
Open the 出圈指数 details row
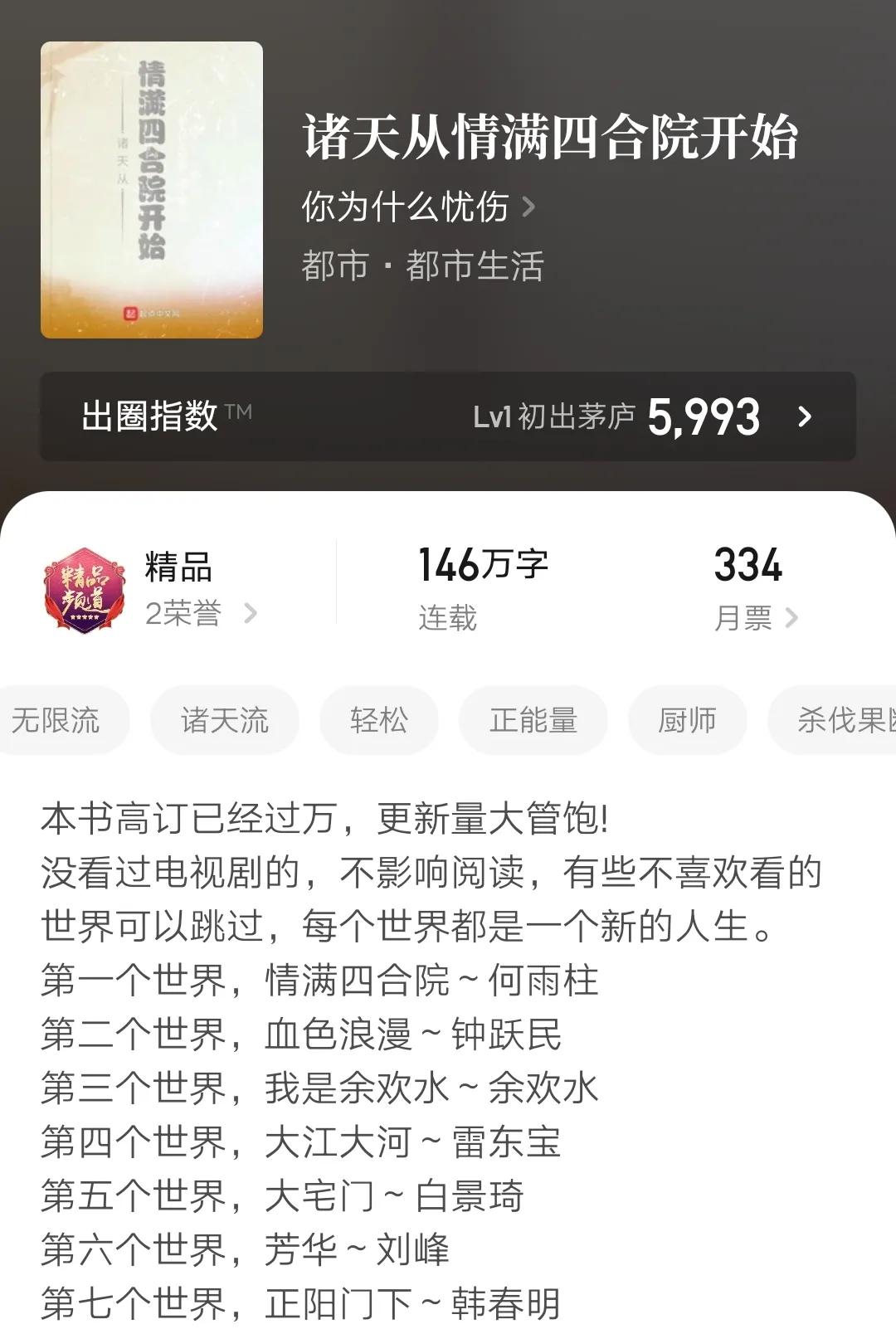(x=448, y=416)
